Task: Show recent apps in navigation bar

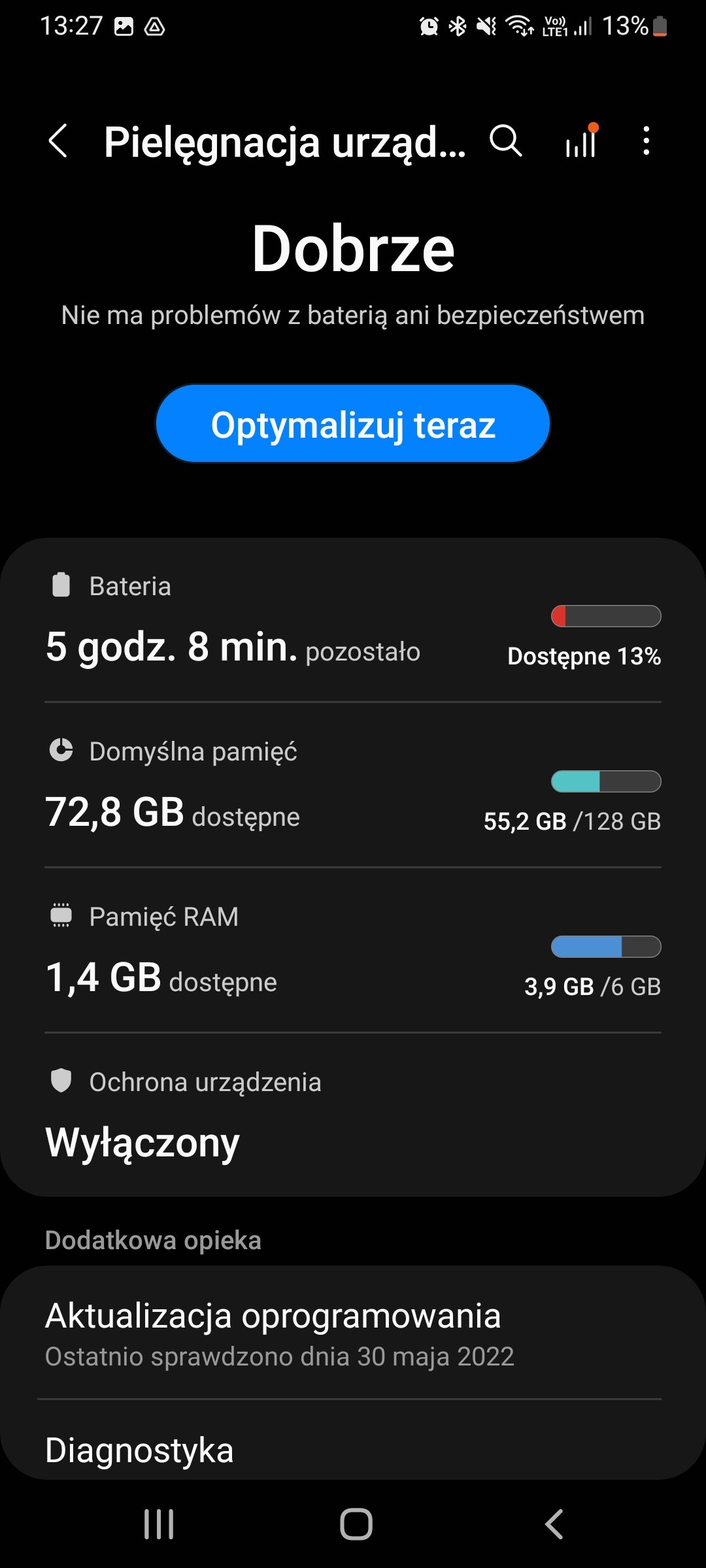Action: tap(159, 1525)
